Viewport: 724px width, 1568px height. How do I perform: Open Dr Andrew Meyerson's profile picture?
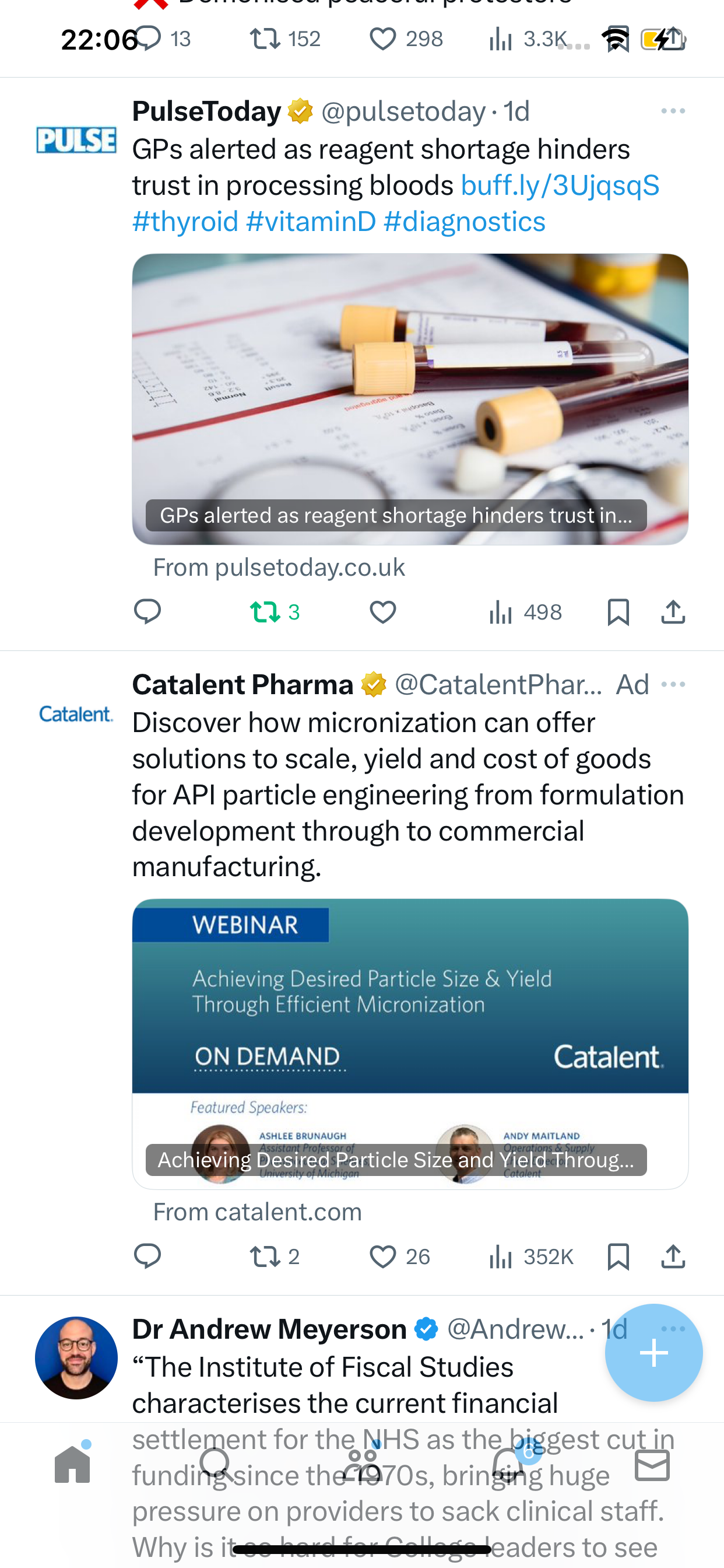[x=76, y=1358]
